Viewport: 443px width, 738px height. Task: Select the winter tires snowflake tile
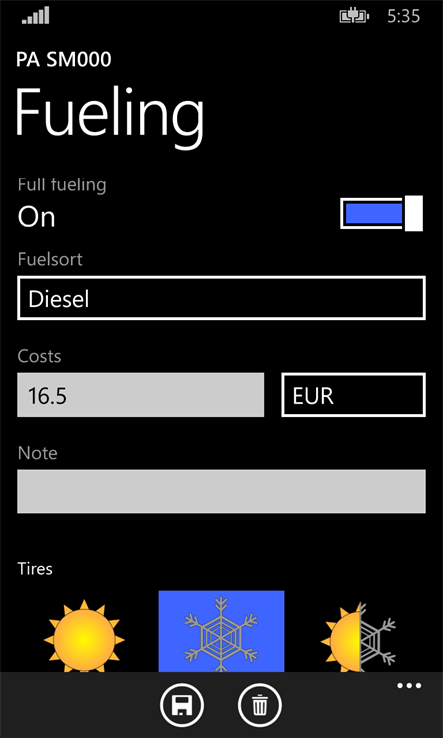click(221, 631)
